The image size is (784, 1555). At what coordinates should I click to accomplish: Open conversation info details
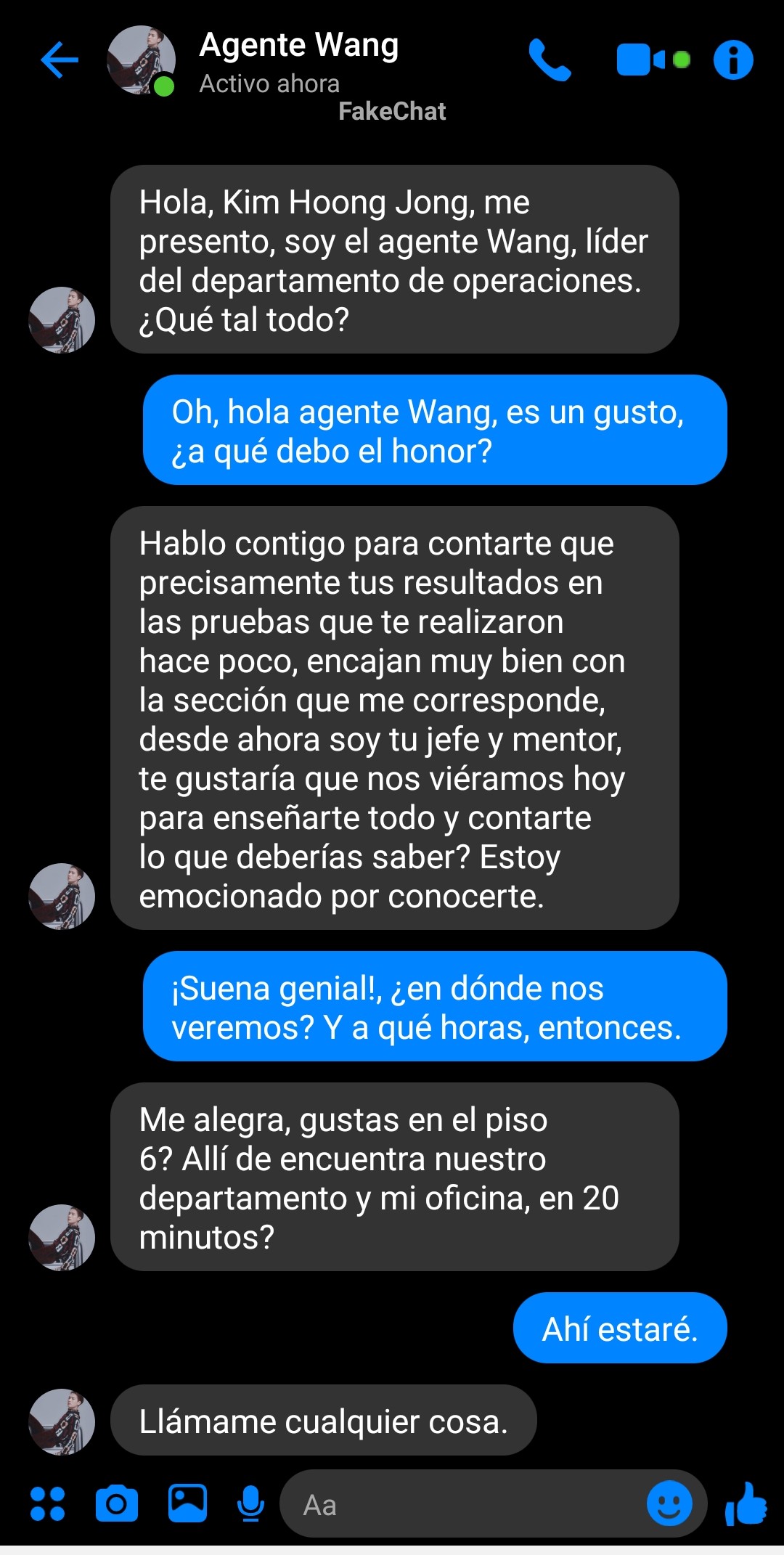(733, 60)
